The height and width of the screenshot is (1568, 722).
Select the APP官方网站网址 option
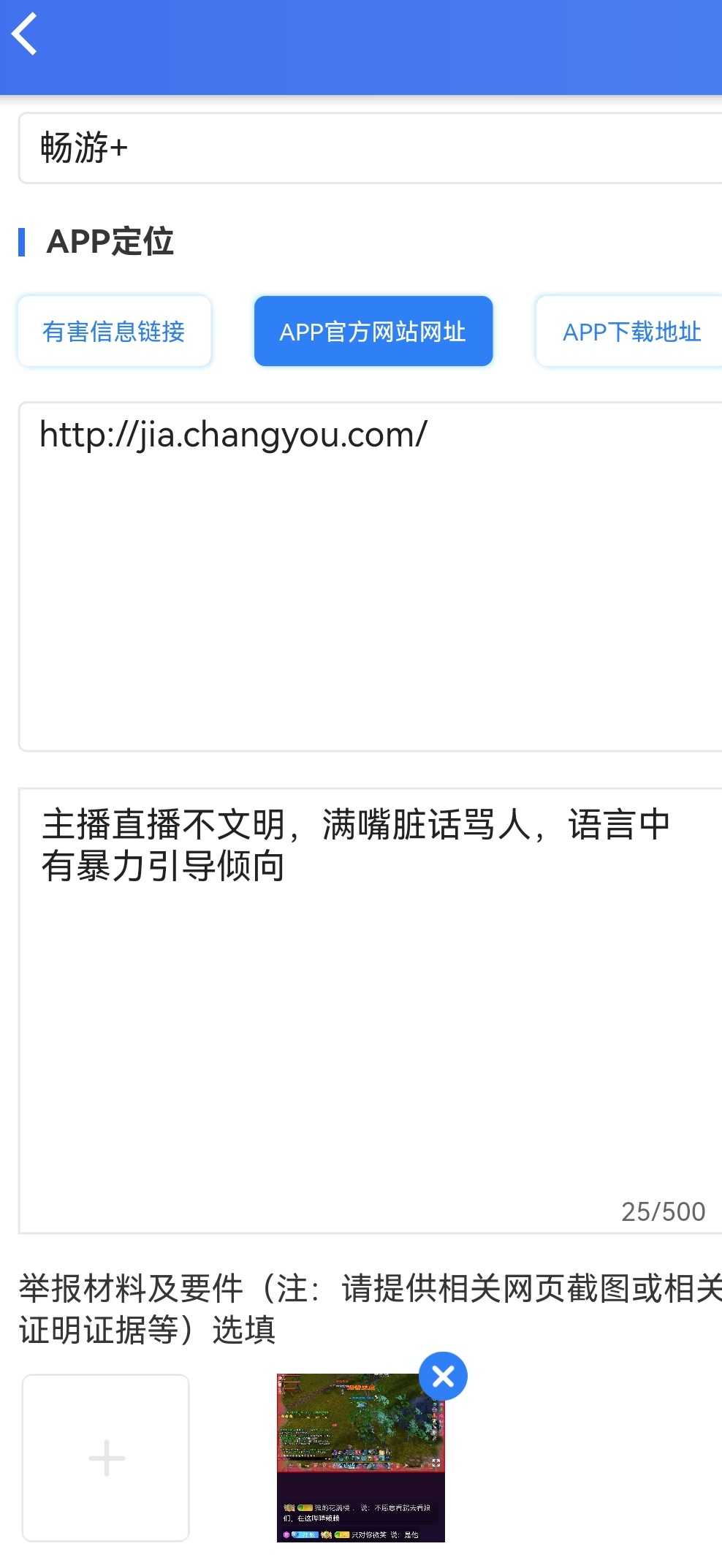click(373, 332)
